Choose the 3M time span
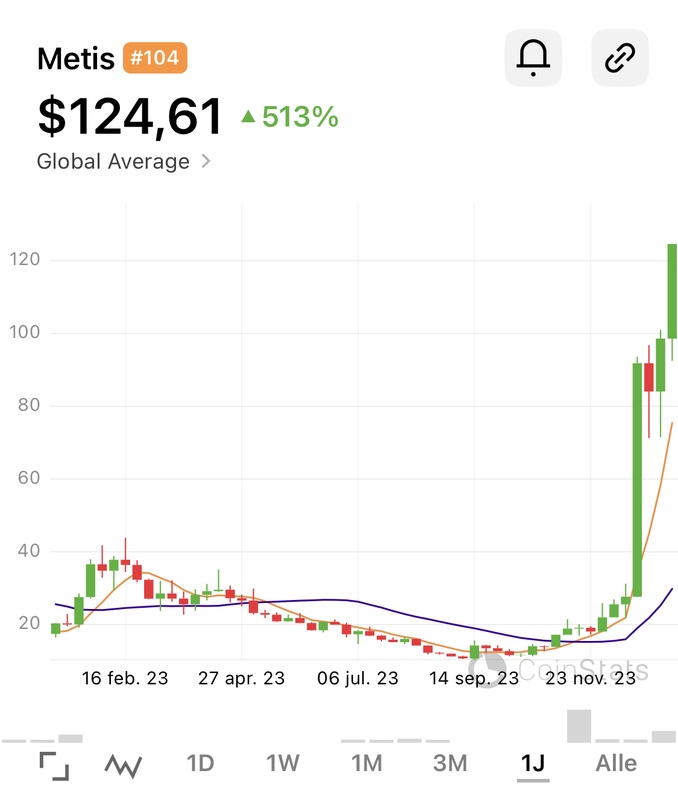Image resolution: width=678 pixels, height=800 pixels. pos(450,764)
